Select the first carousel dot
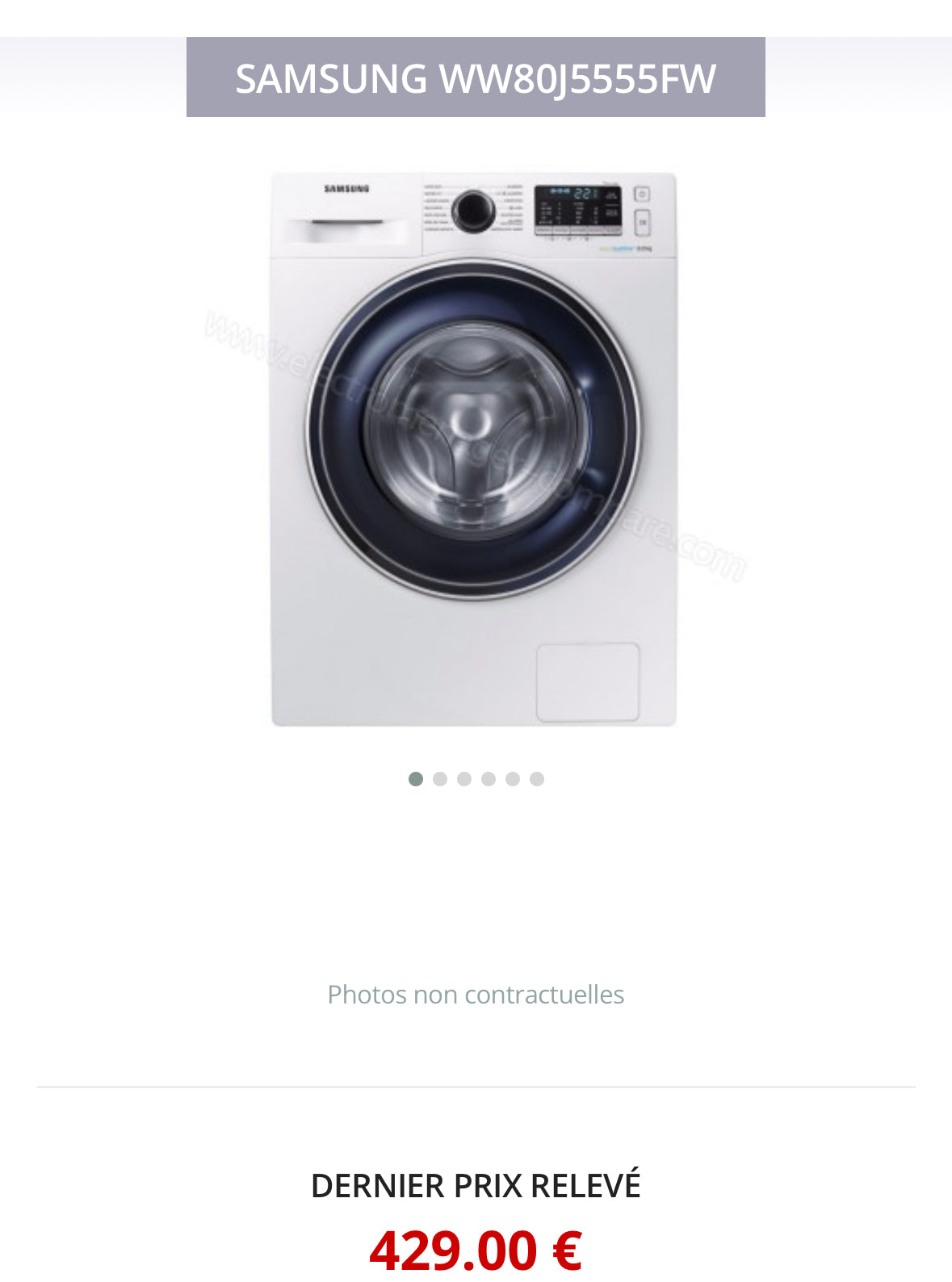 (417, 778)
